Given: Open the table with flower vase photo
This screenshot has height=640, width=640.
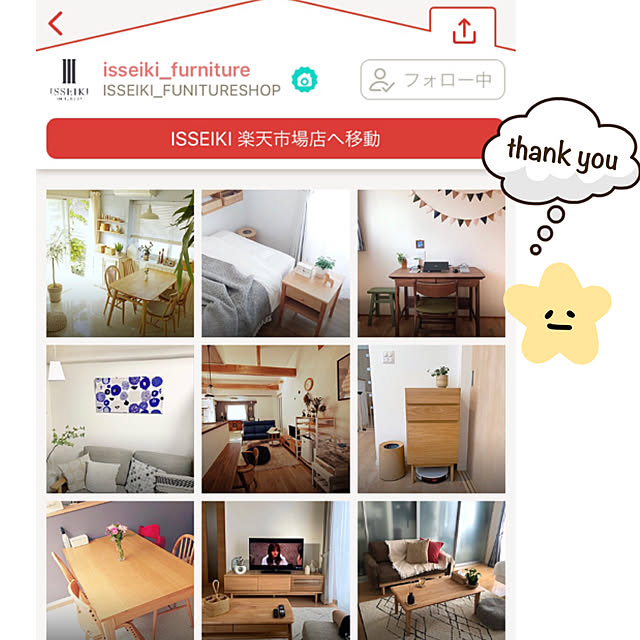Looking at the screenshot, I should click(120, 570).
